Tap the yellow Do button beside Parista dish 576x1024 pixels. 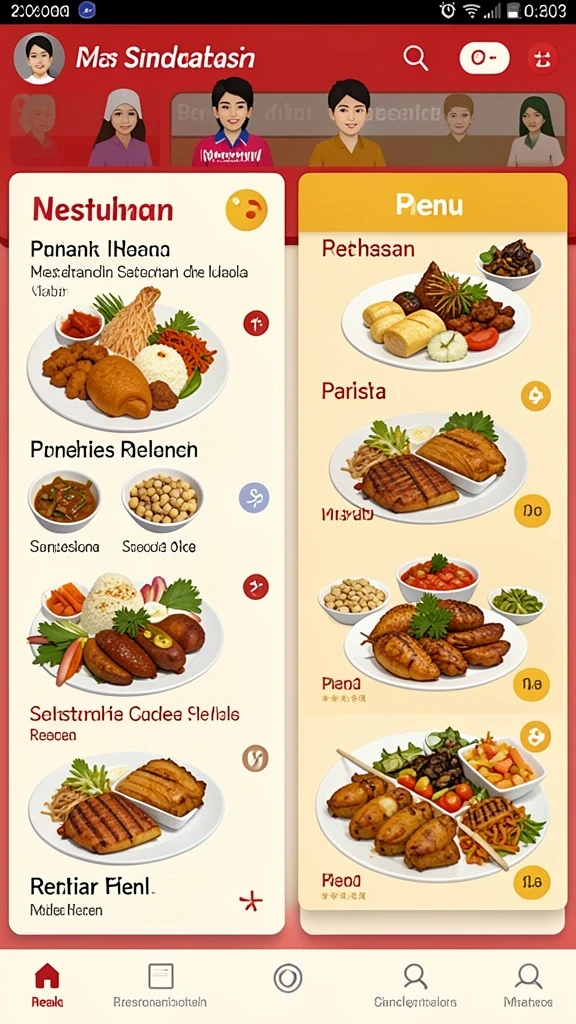pos(532,511)
